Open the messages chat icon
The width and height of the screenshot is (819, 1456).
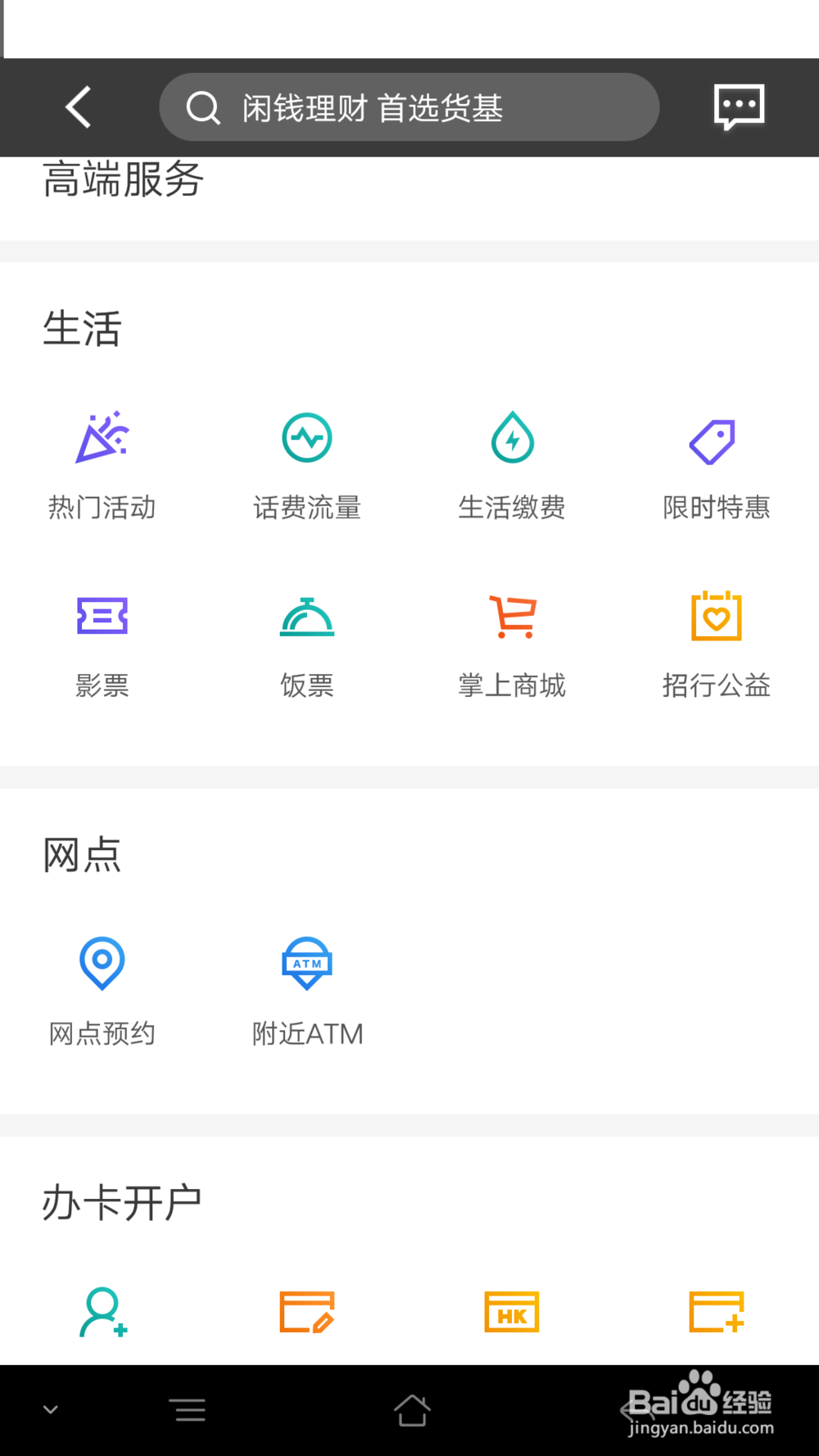(x=738, y=106)
